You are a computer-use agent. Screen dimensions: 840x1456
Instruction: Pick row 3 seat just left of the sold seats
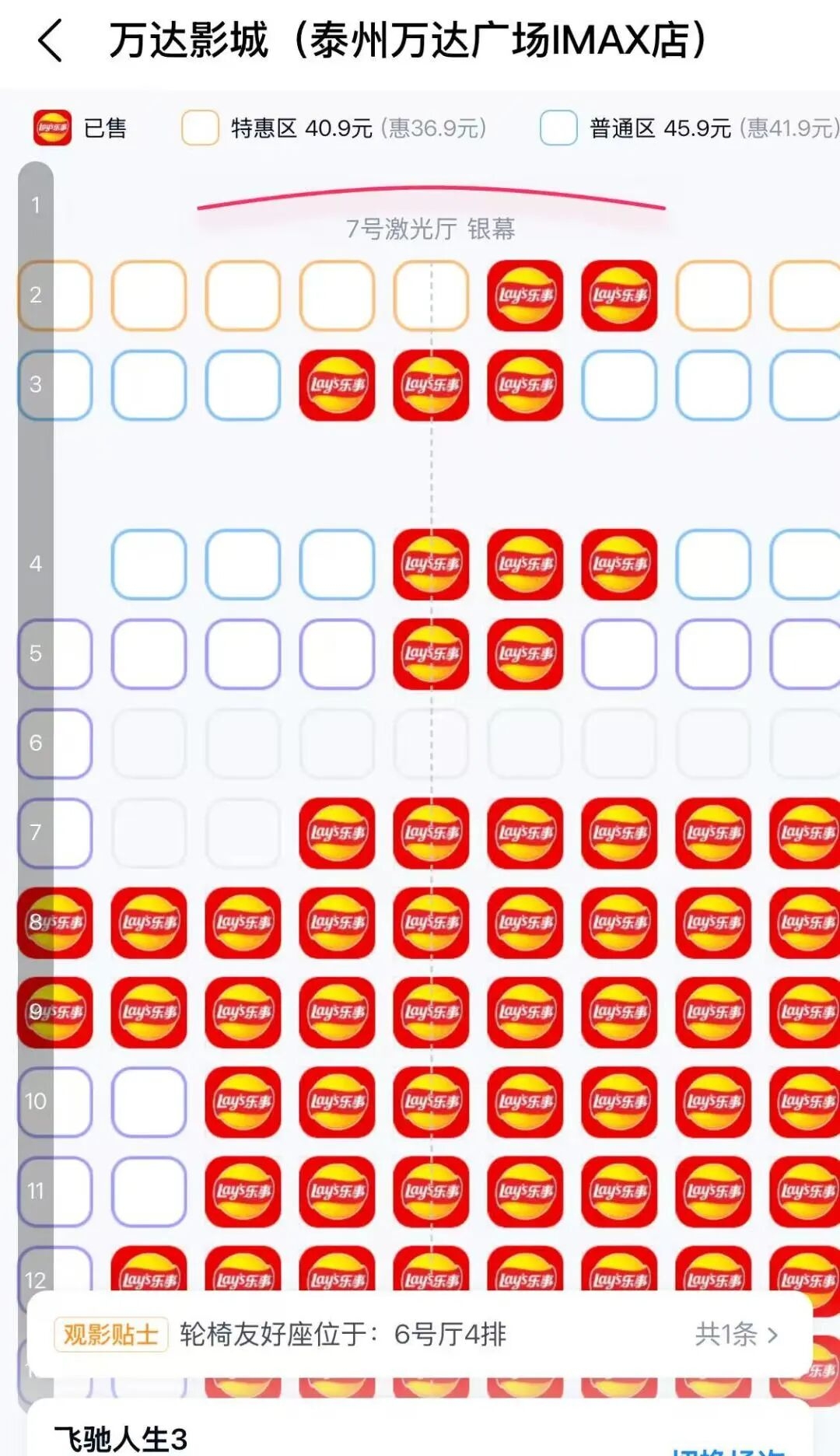click(243, 385)
